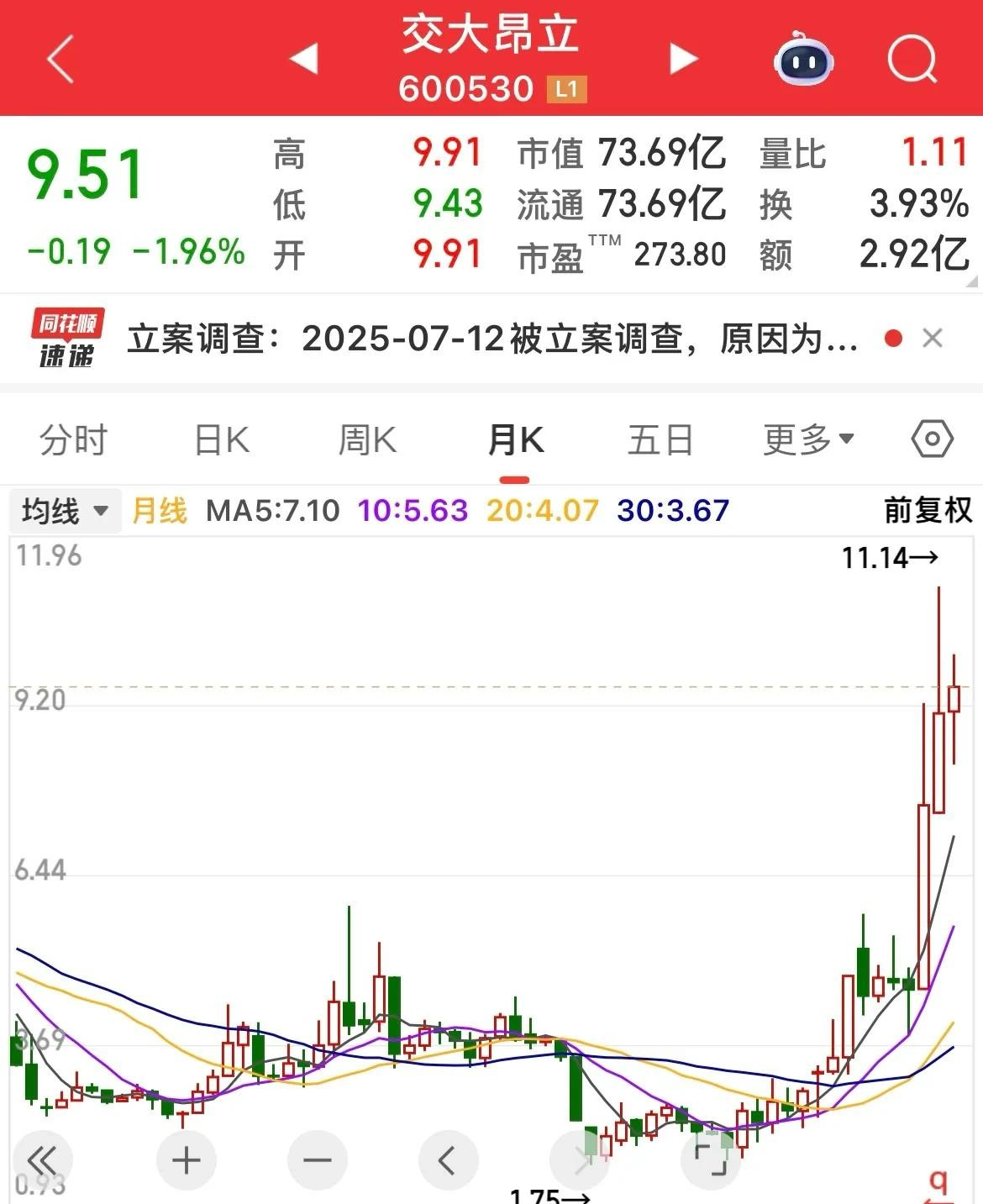Switch to the previous stock
983x1204 pixels.
tap(303, 59)
